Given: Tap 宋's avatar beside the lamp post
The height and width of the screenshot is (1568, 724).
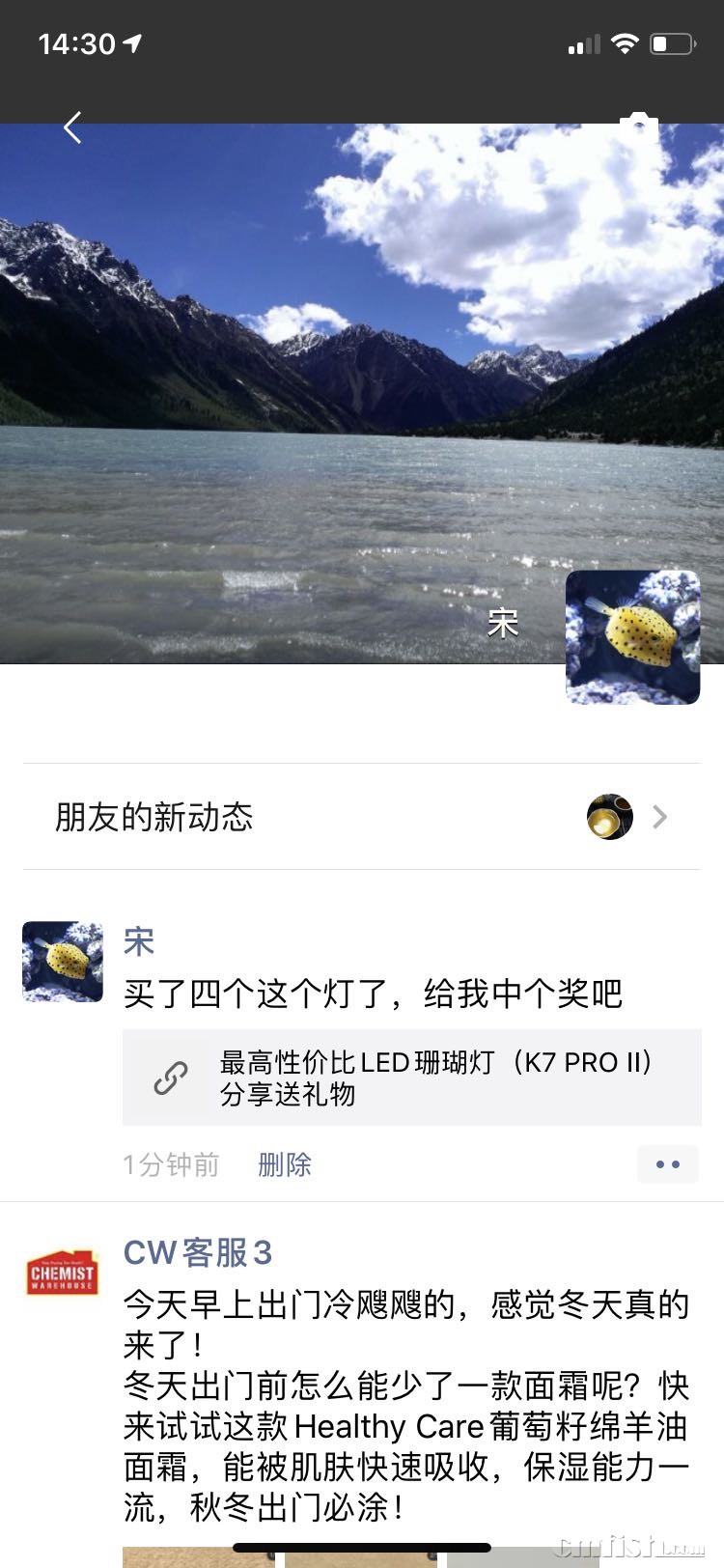Looking at the screenshot, I should pyautogui.click(x=63, y=962).
